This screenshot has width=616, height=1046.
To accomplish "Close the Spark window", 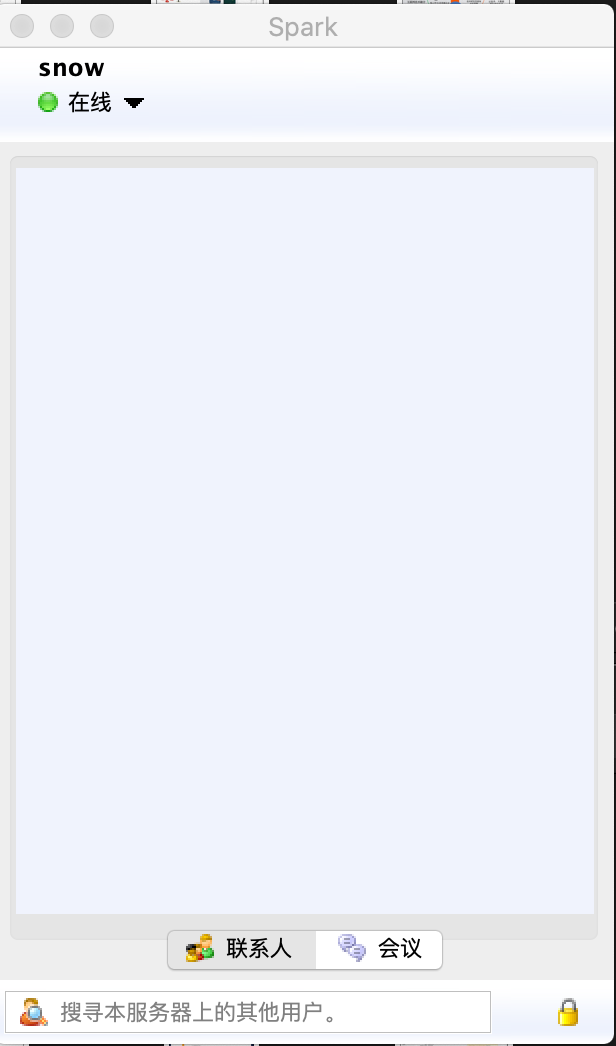I will (22, 27).
